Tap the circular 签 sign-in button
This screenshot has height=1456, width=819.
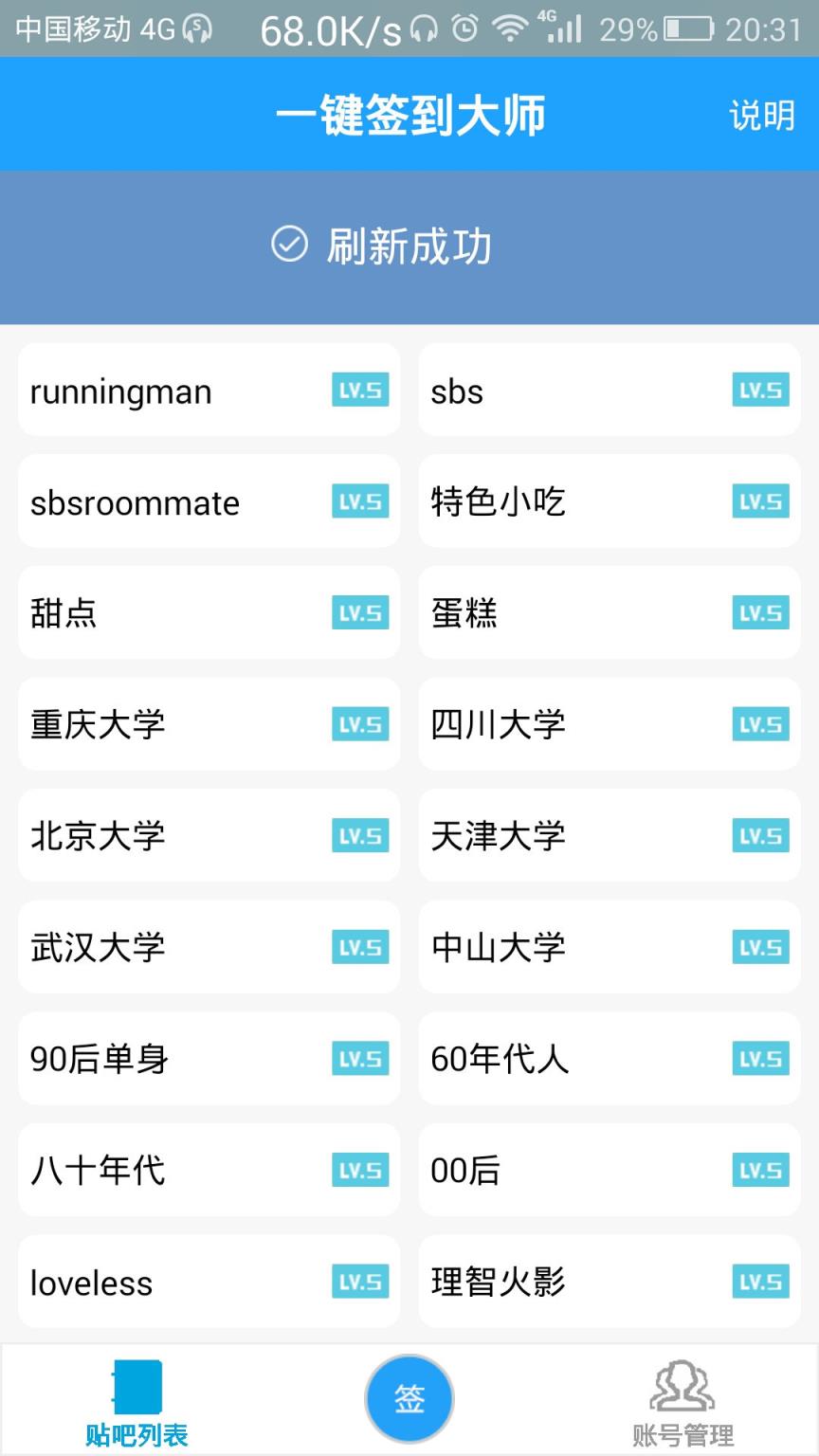coord(409,1397)
